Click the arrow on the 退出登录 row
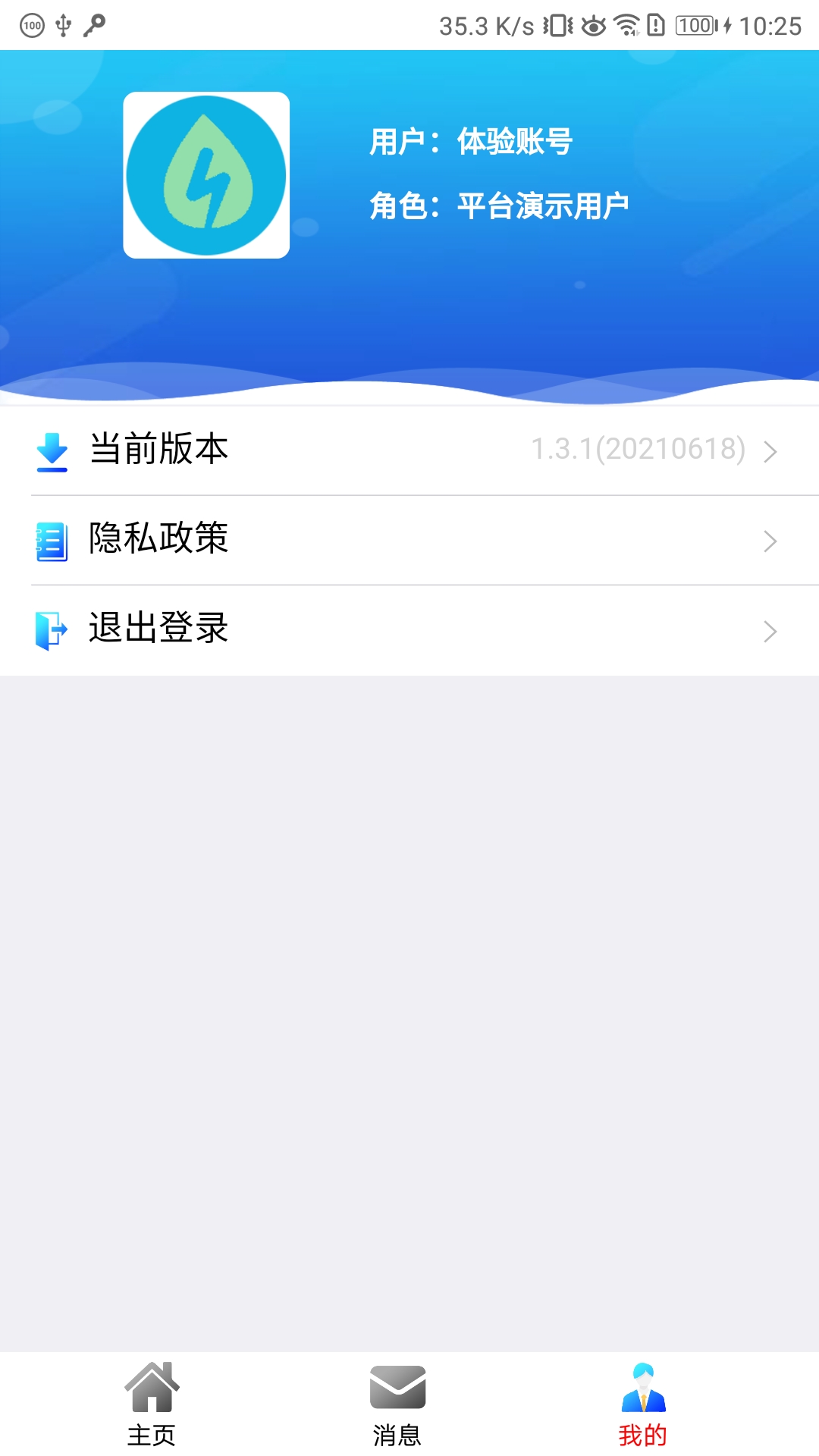 point(771,629)
